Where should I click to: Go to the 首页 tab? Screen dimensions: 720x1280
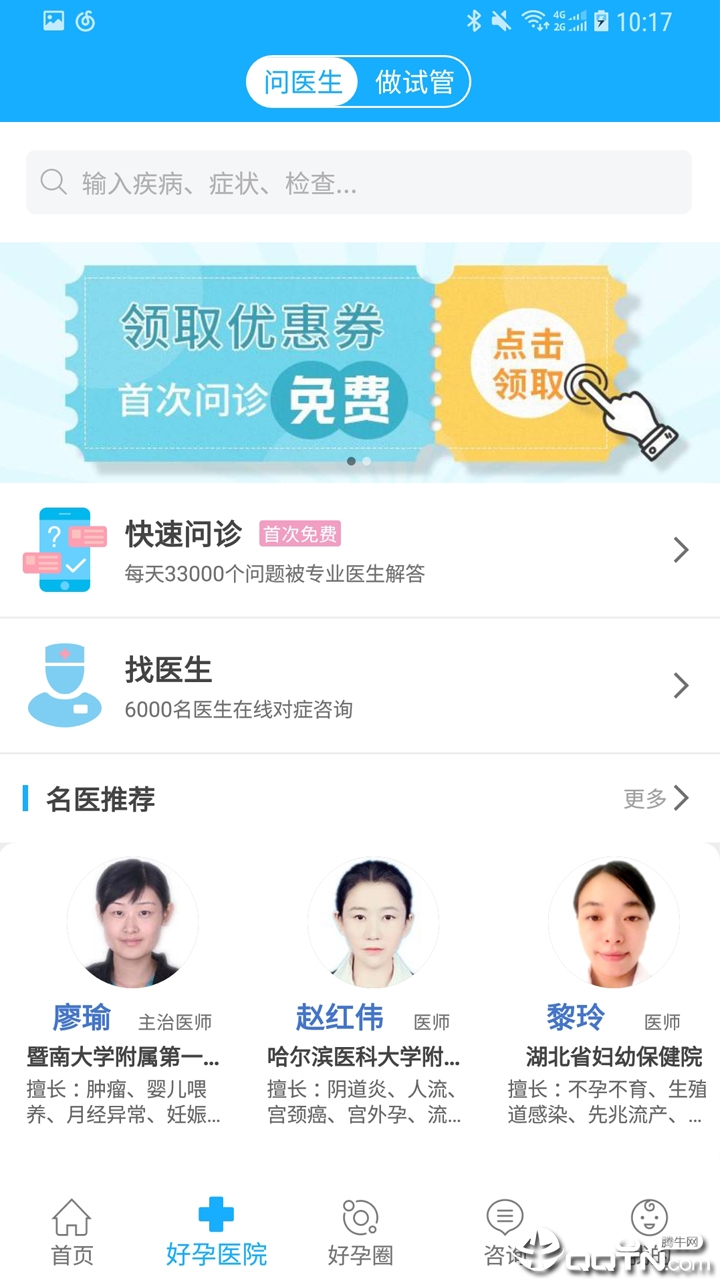72,1232
